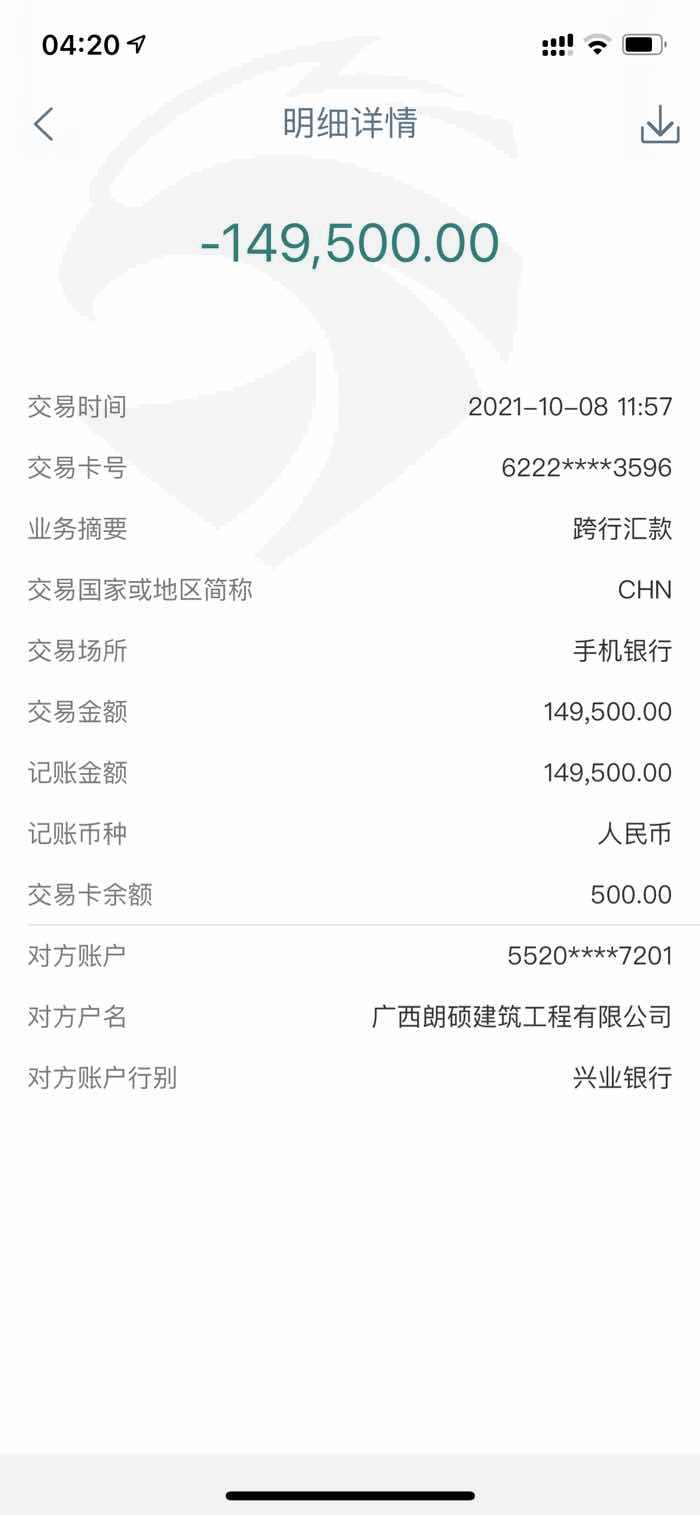Go back from the transaction details
700x1515 pixels.
tap(43, 124)
